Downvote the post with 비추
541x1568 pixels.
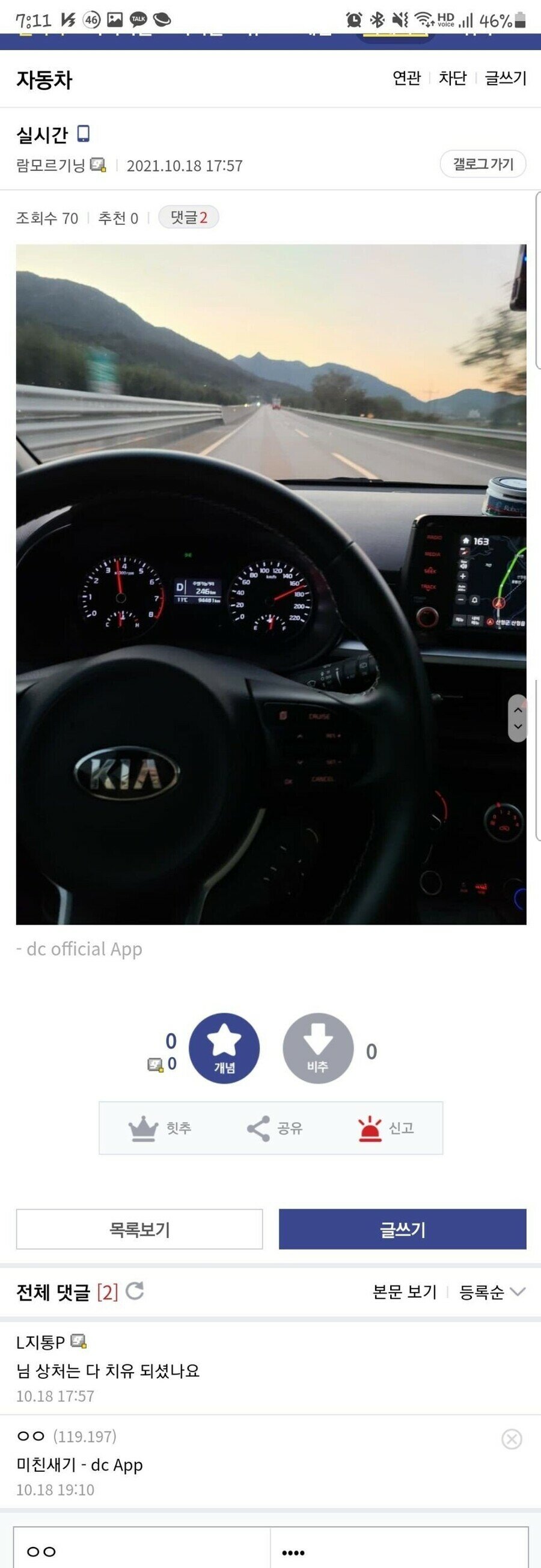pos(317,1048)
